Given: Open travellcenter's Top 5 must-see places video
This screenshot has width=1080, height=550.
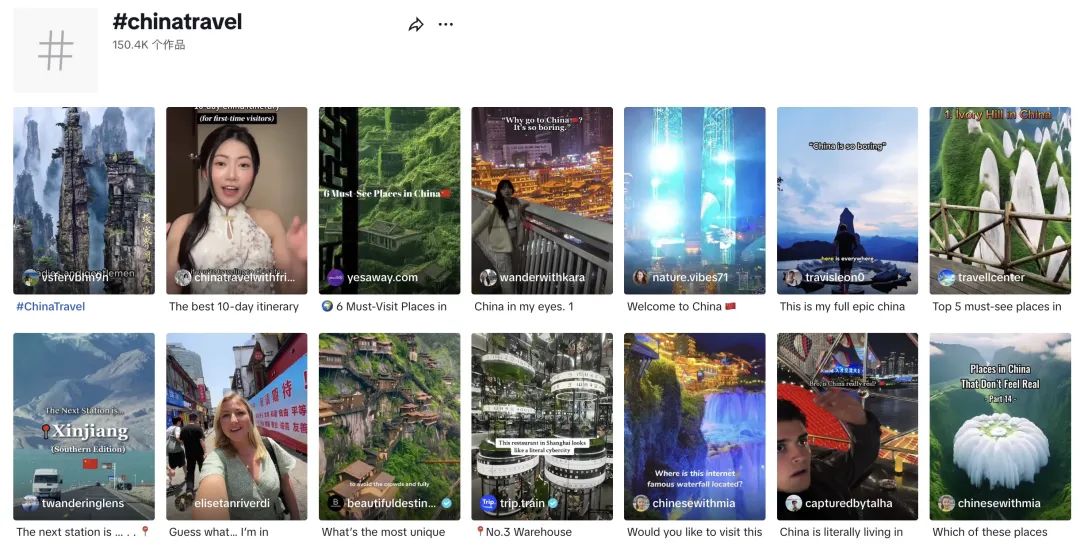Looking at the screenshot, I should pyautogui.click(x=1000, y=200).
